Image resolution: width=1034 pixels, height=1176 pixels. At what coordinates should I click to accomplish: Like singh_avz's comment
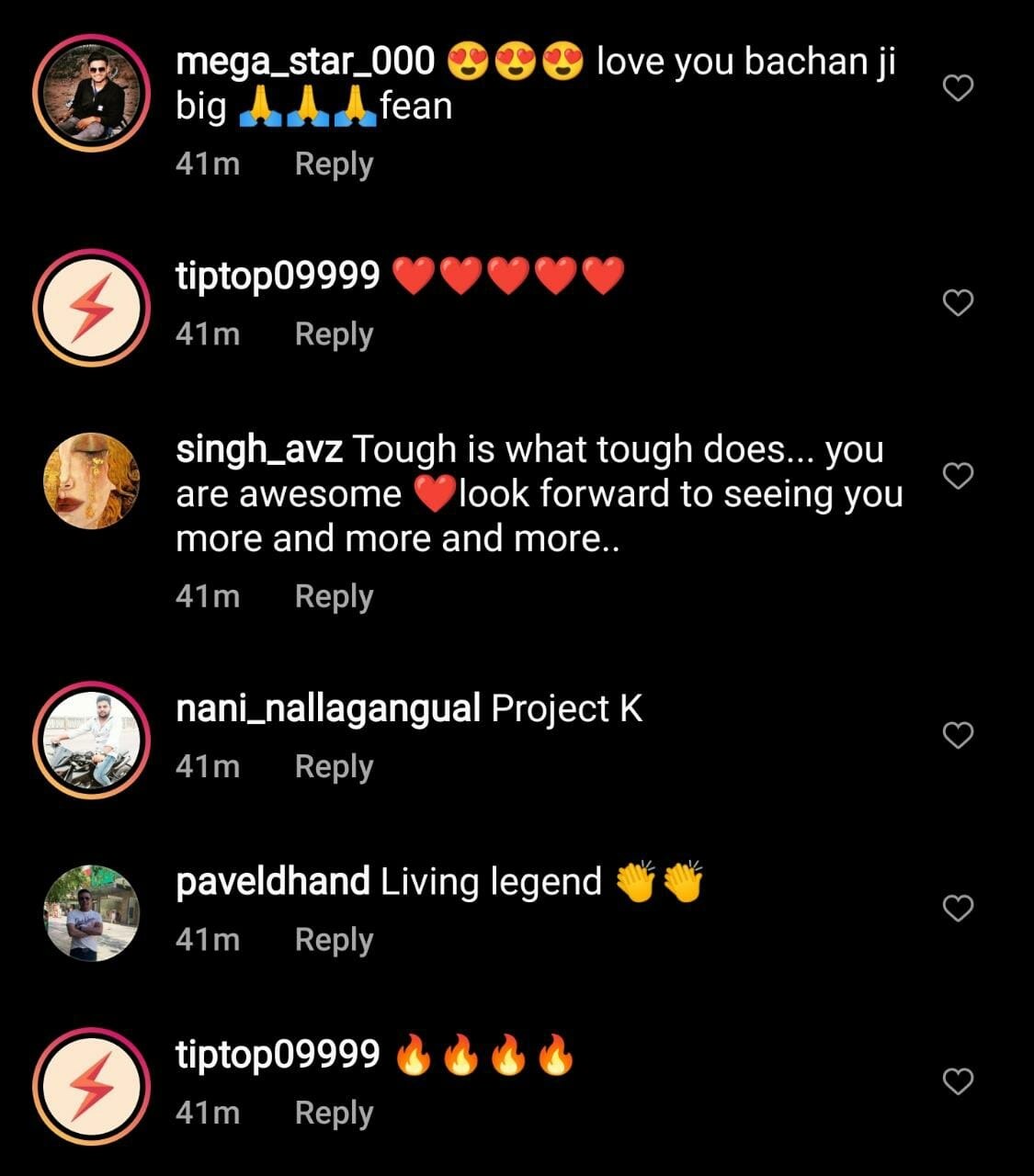958,476
